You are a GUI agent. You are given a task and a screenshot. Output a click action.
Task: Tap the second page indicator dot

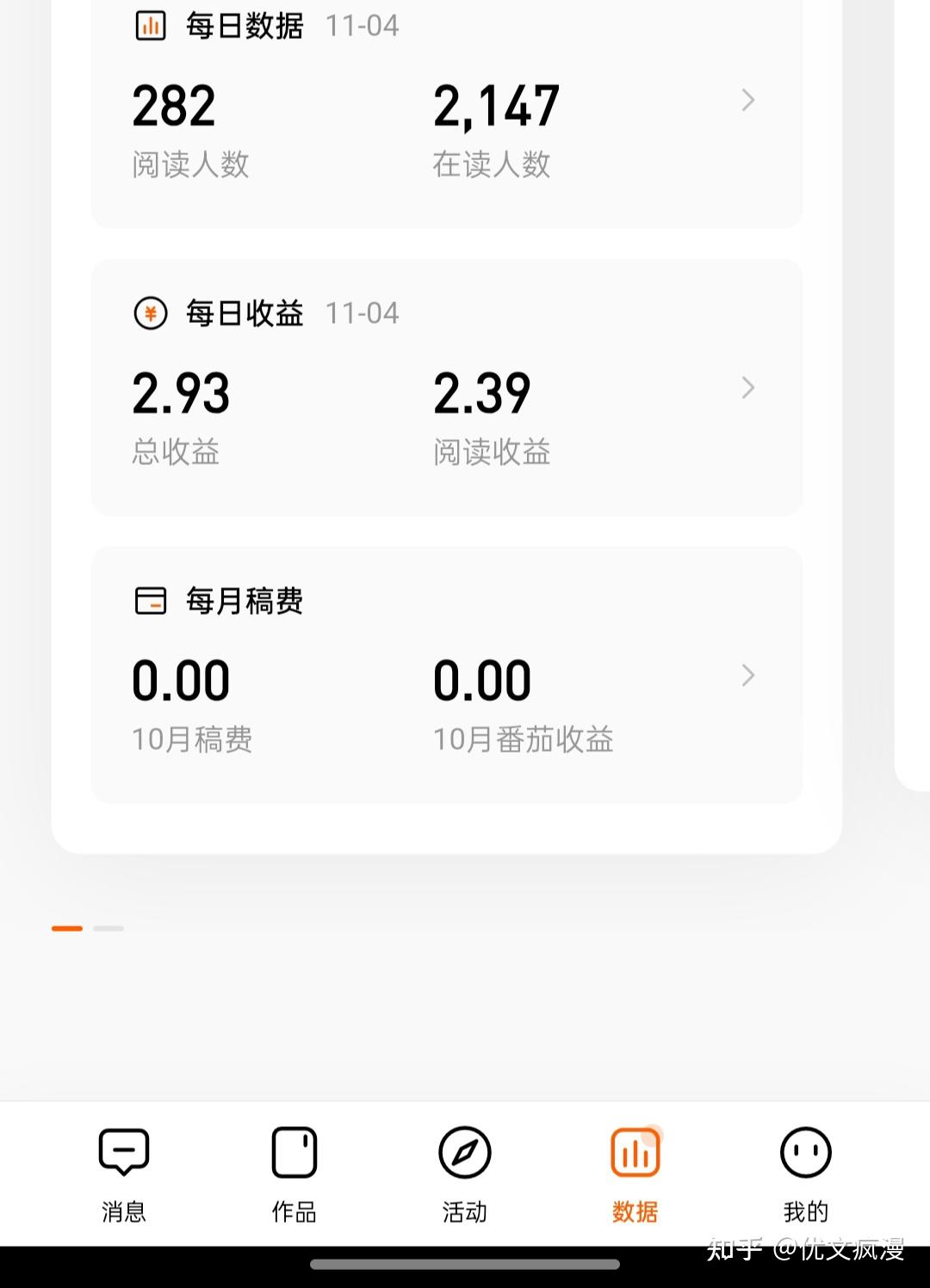coord(108,928)
